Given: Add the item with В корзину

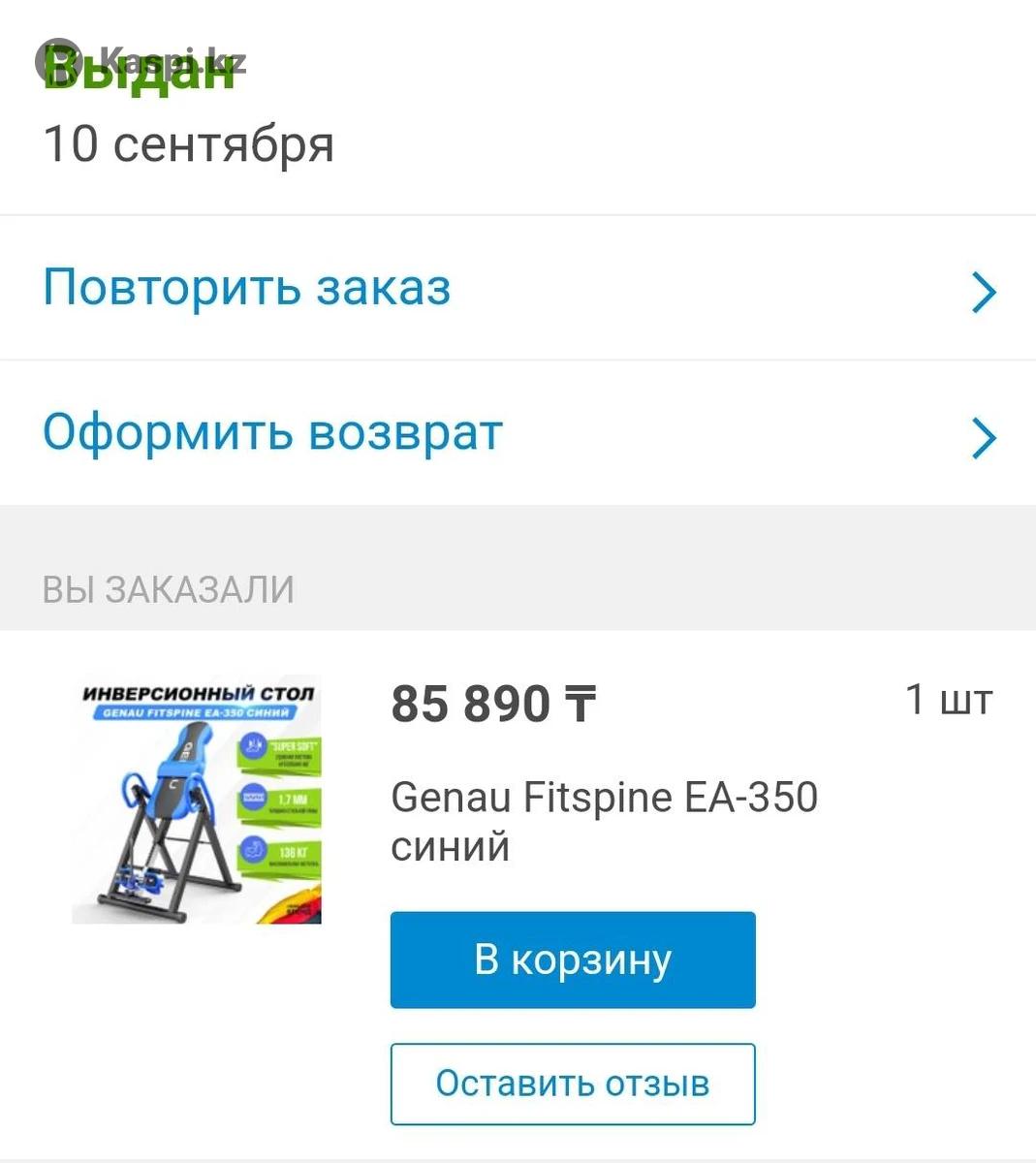Looking at the screenshot, I should pyautogui.click(x=572, y=959).
